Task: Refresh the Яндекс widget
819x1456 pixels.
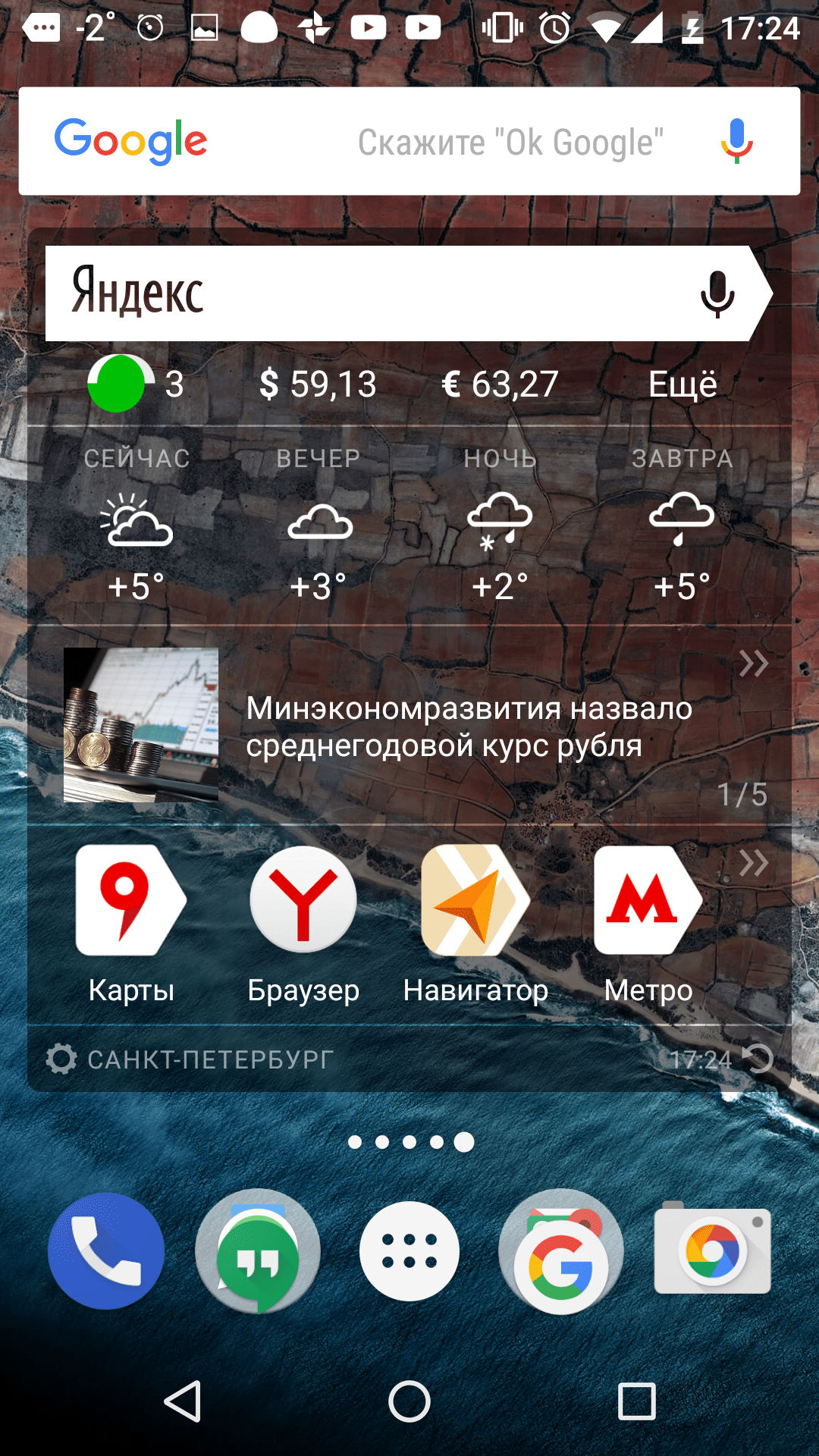Action: point(757,1059)
